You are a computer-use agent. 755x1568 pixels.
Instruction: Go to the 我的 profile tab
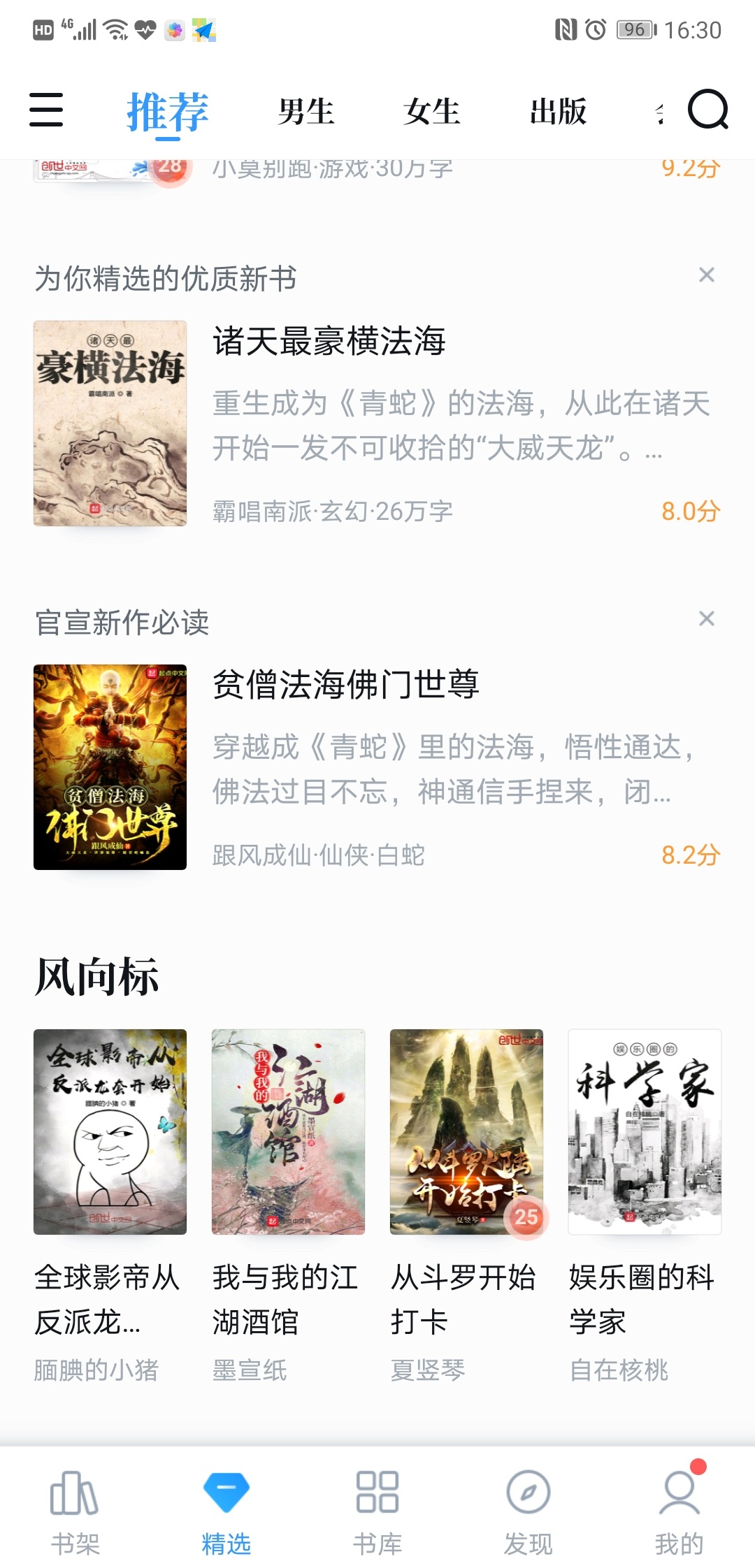pos(679,1512)
